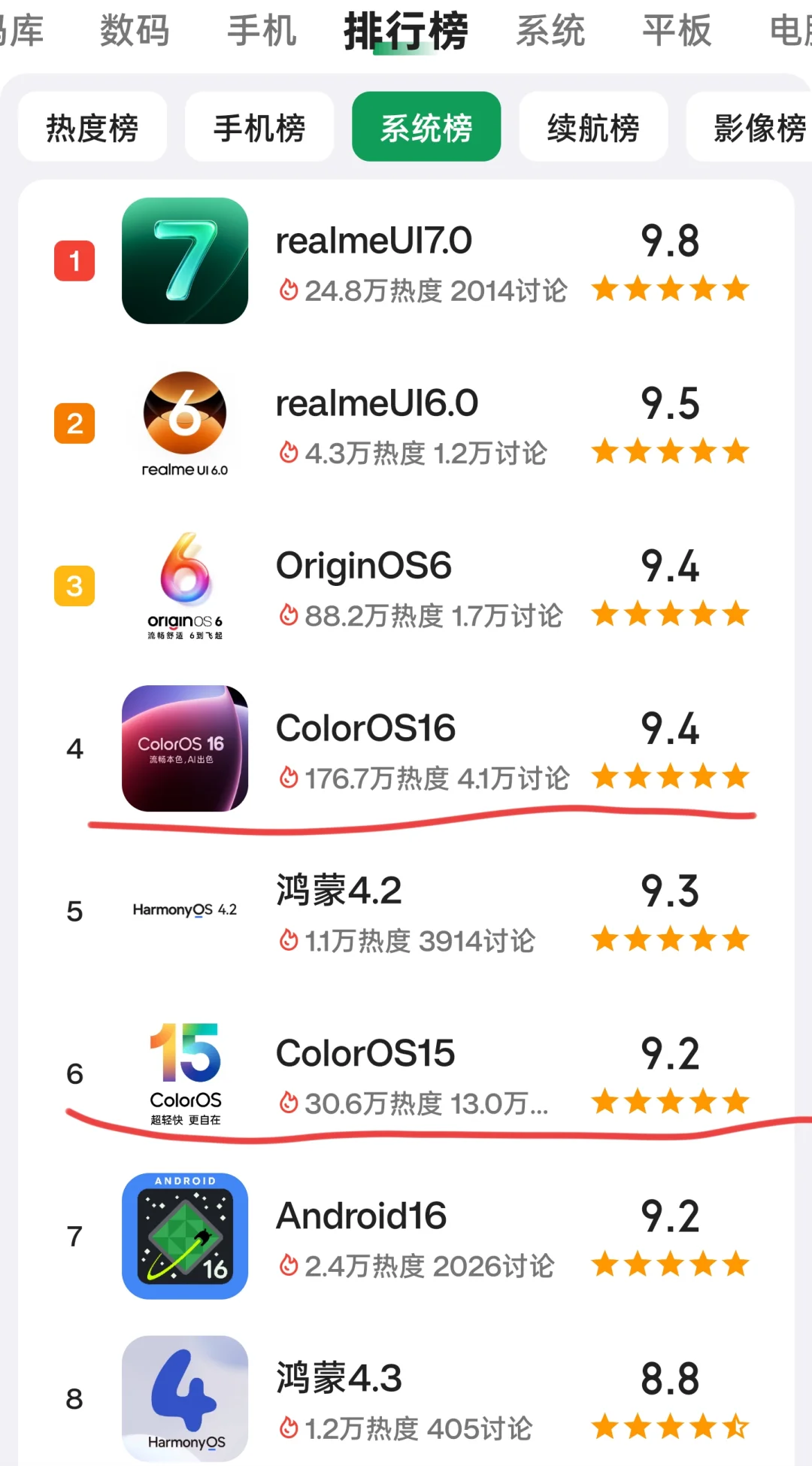Open the ColorOS 16 icon
Image resolution: width=812 pixels, height=1466 pixels.
(x=185, y=748)
